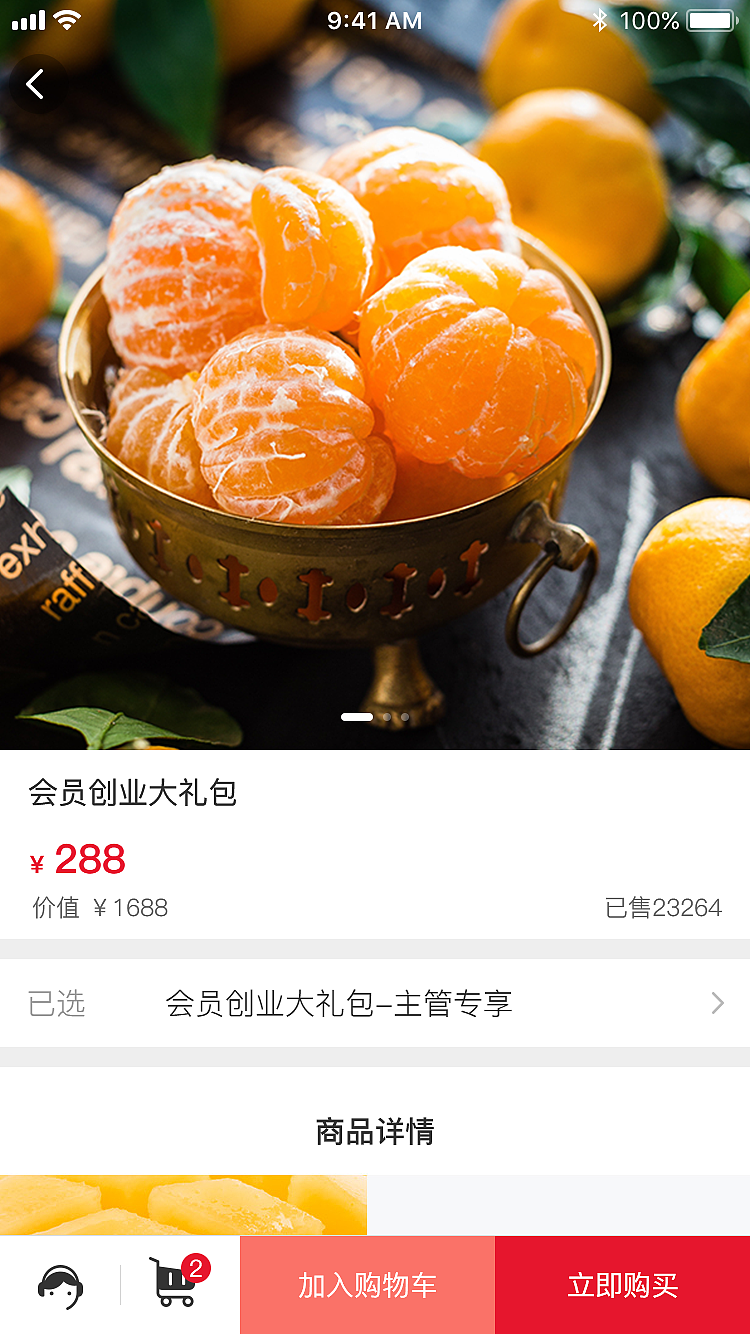
Task: Tap the ¥288 red price text
Action: pos(76,860)
